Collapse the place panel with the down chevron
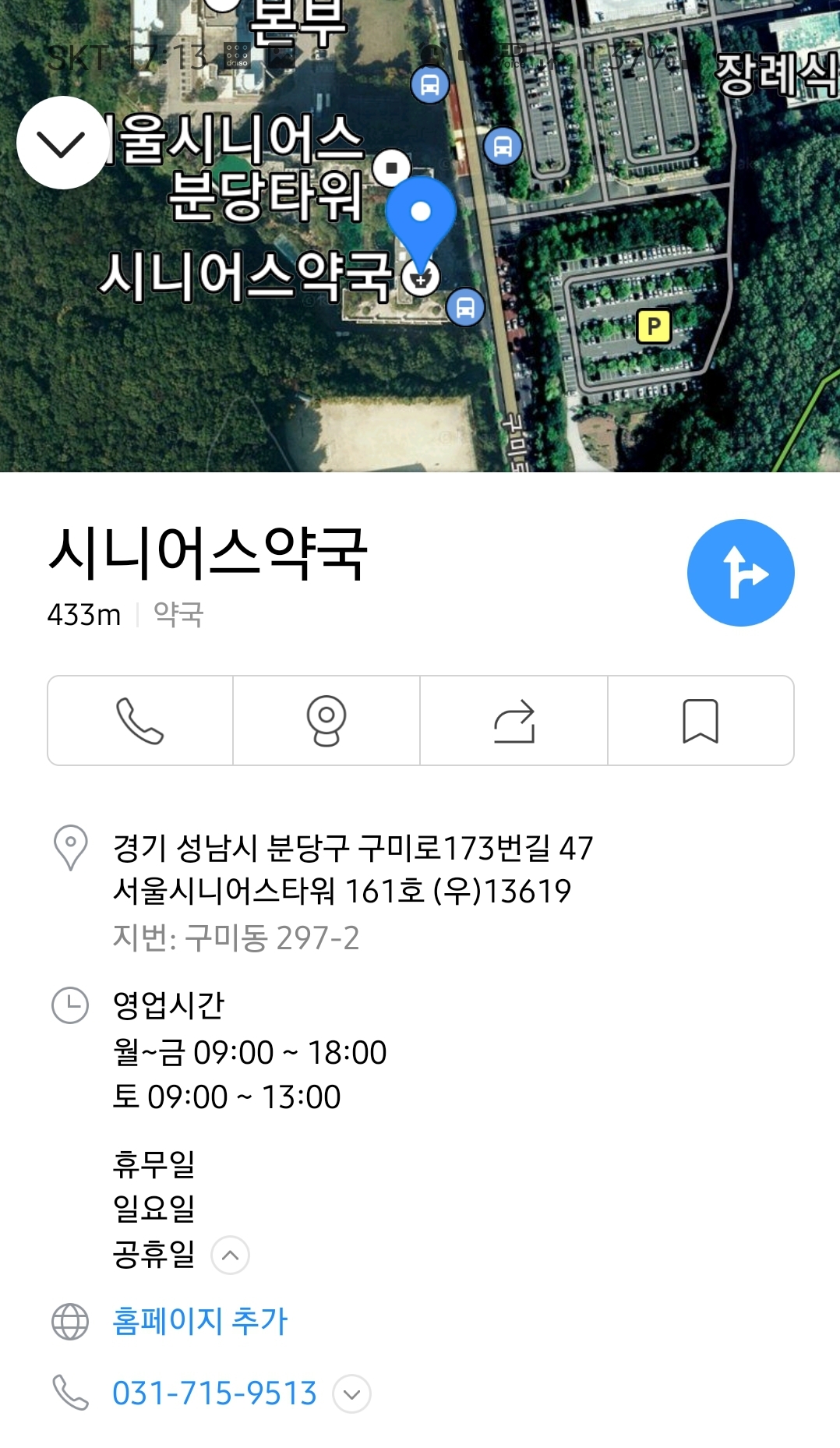840x1448 pixels. (61, 143)
